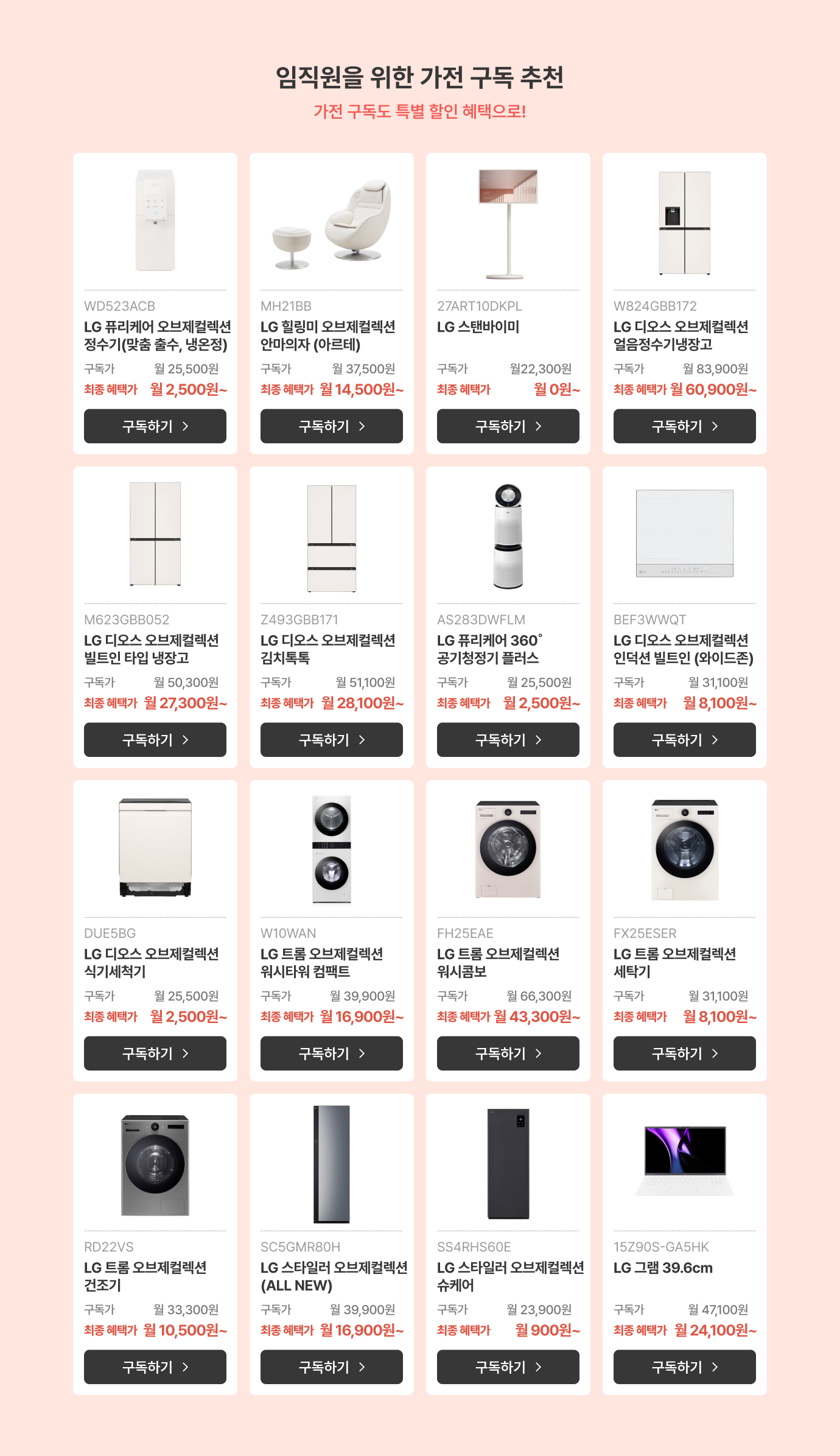The height and width of the screenshot is (1456, 840).
Task: Open the LG 그램 laptop product image
Action: coord(684,1161)
